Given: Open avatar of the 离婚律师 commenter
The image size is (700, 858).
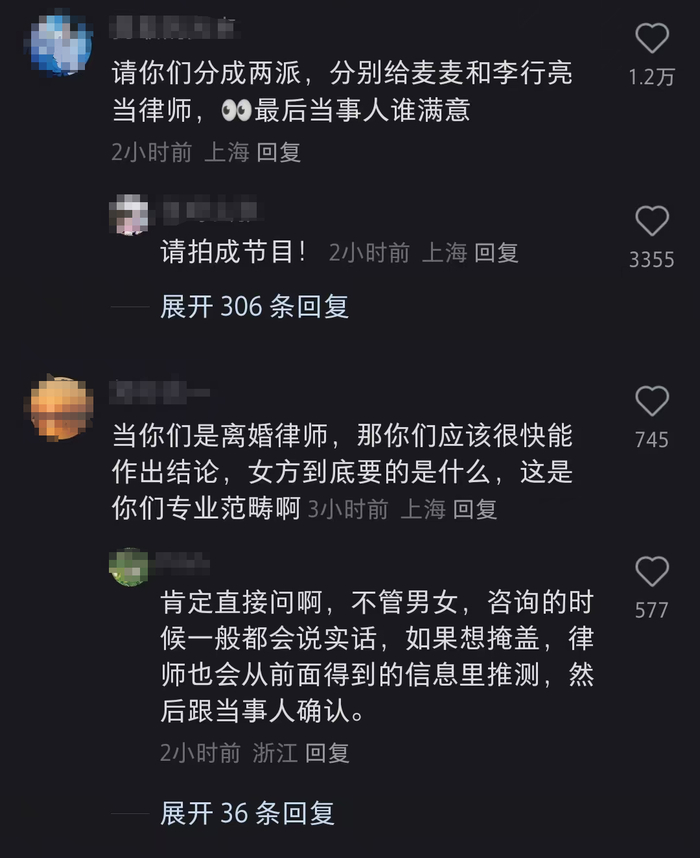Looking at the screenshot, I should (61, 408).
